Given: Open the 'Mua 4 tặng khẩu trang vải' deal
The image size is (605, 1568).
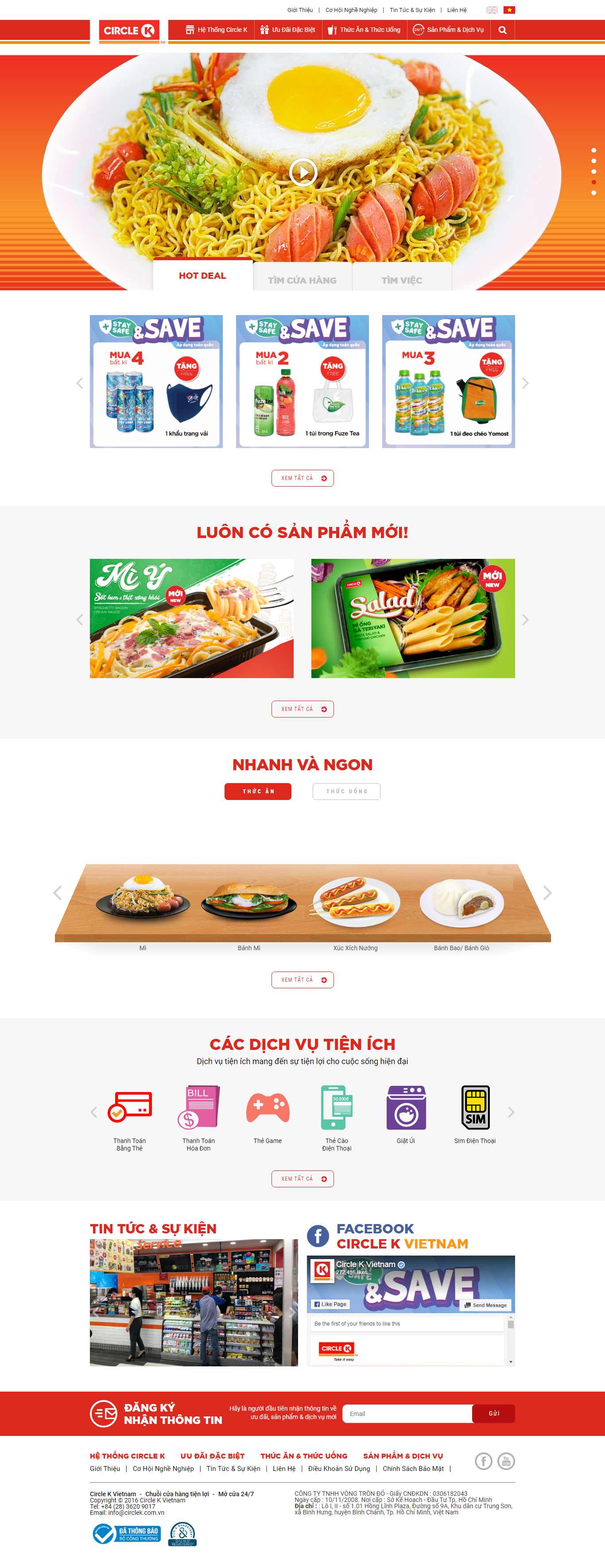Looking at the screenshot, I should (156, 382).
